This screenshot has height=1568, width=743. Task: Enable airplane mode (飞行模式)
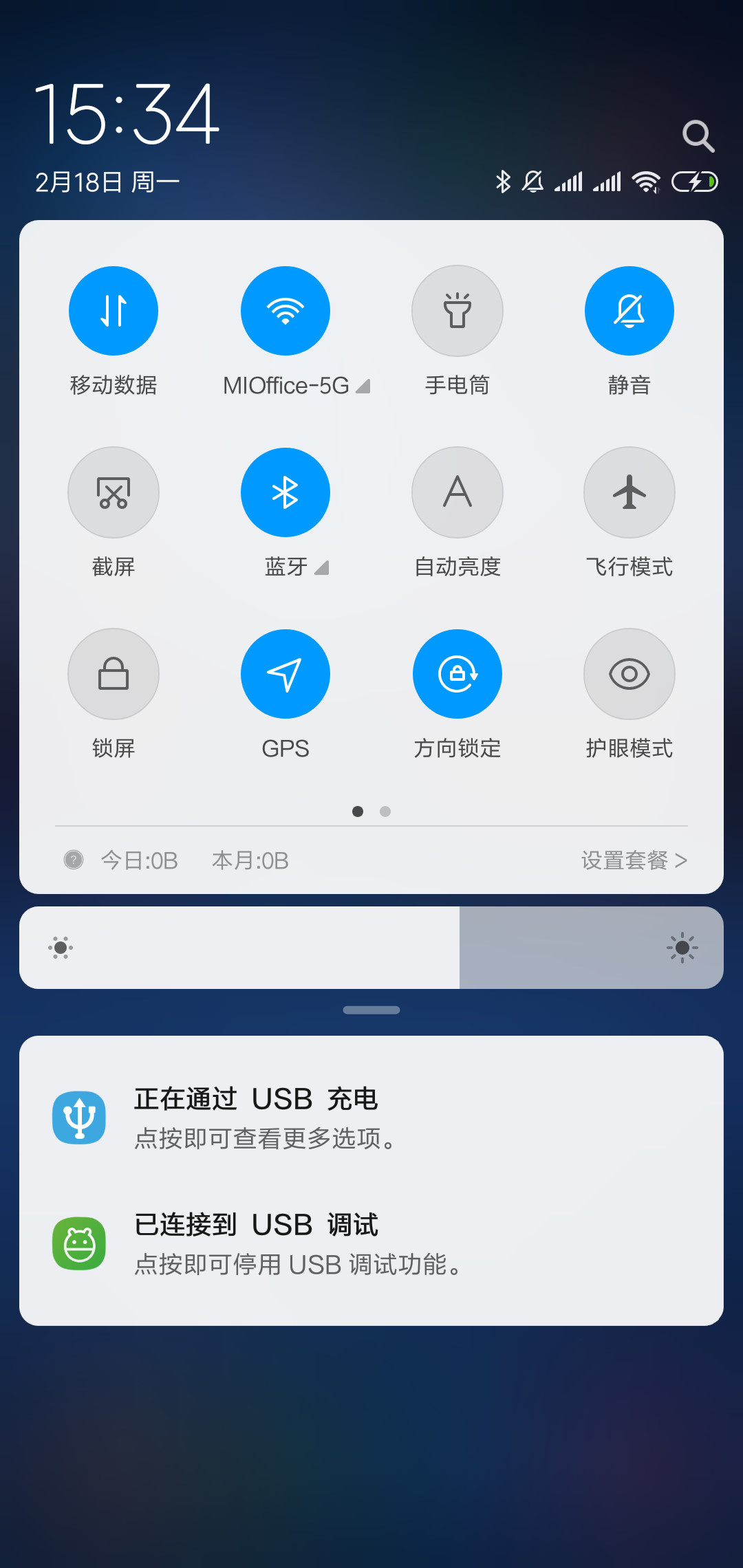629,492
